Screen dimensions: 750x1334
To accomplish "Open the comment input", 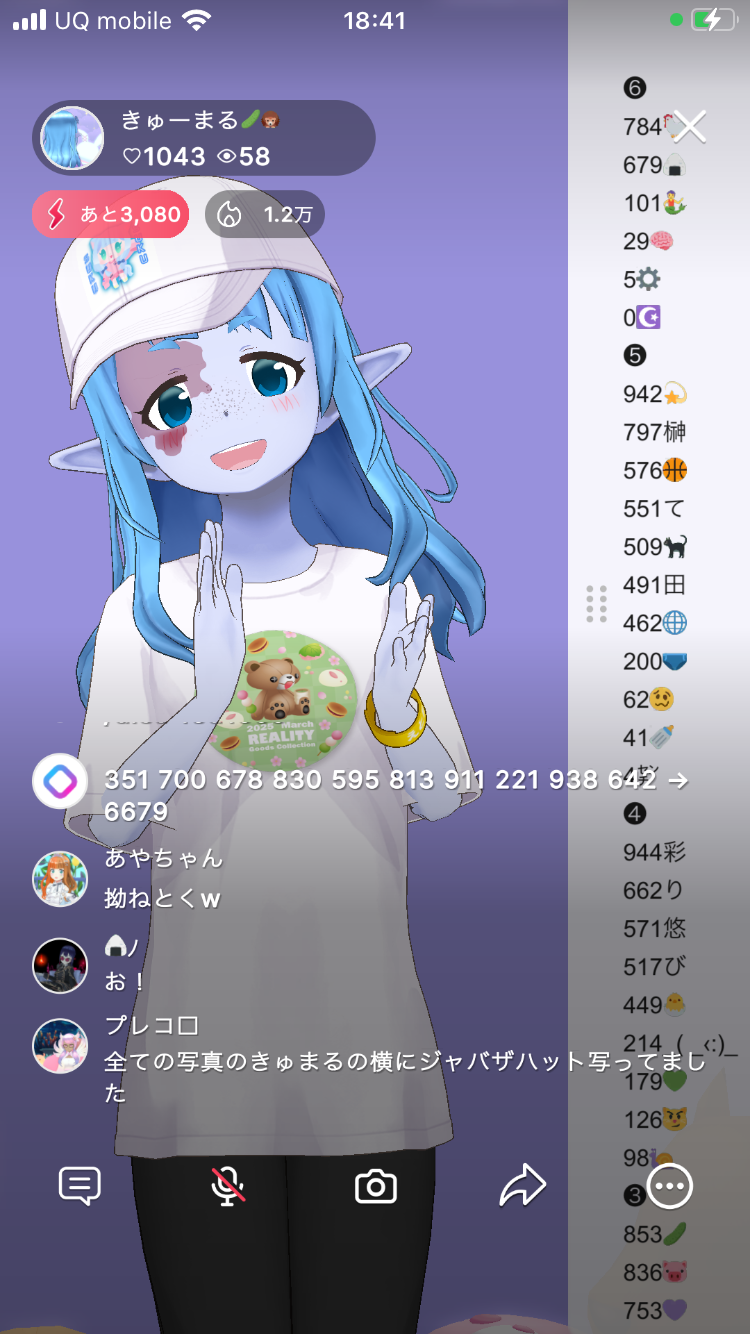I will click(x=80, y=1187).
